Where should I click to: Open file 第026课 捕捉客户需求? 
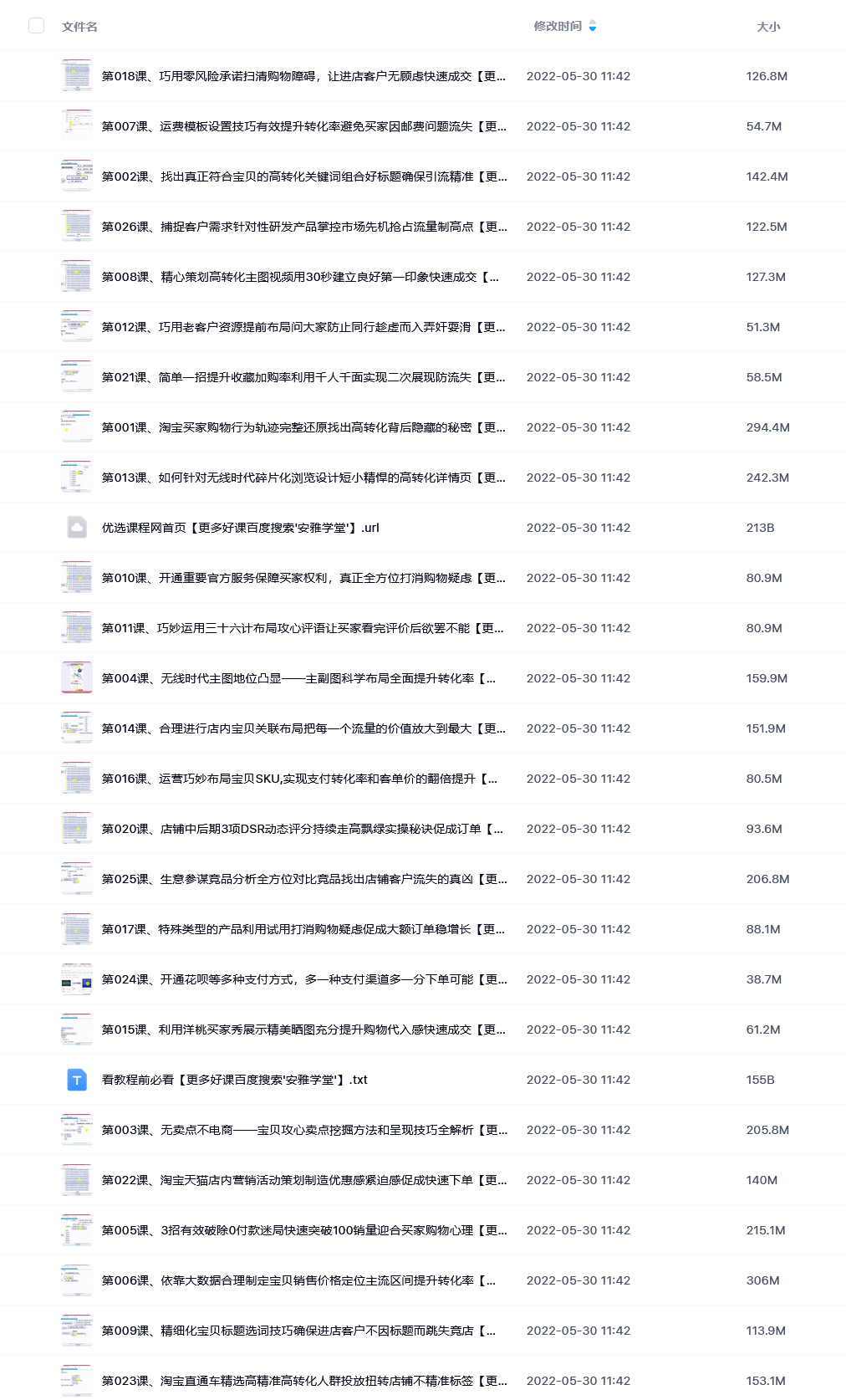[304, 227]
